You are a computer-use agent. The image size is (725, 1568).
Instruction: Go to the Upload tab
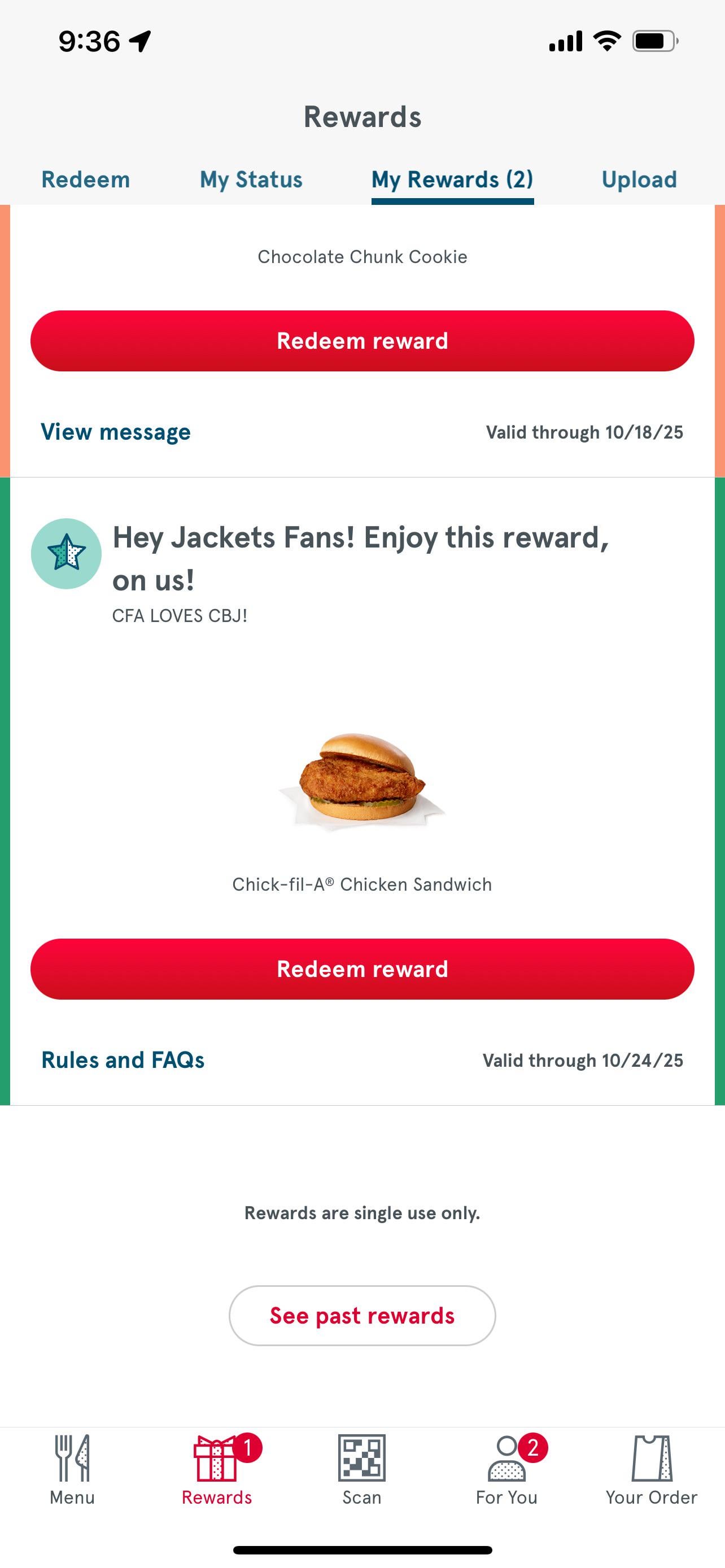tap(639, 179)
